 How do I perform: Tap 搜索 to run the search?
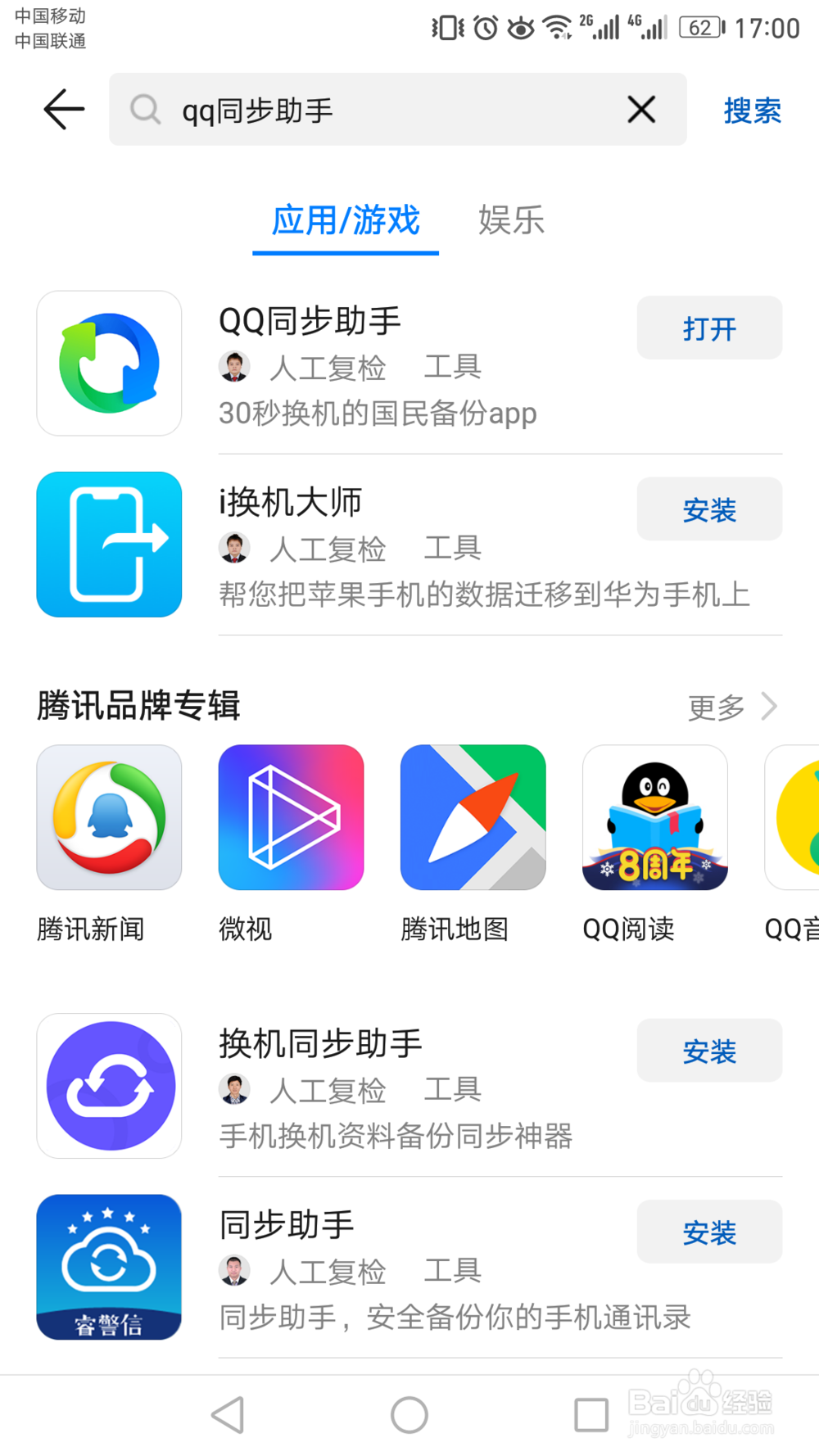pyautogui.click(x=752, y=111)
